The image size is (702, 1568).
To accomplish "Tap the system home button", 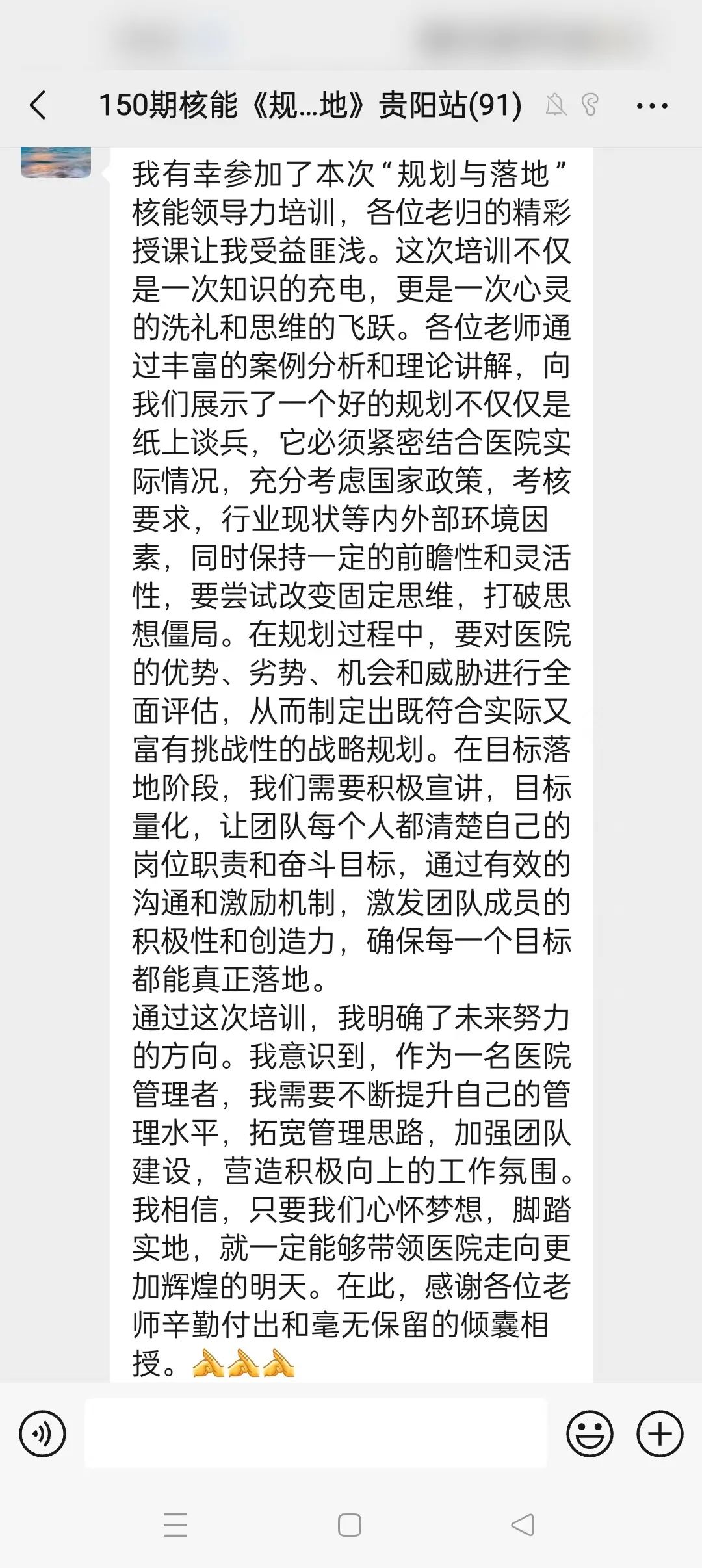I will click(350, 1525).
